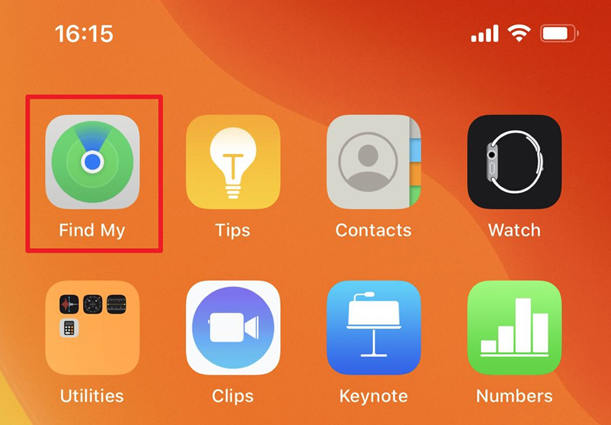Open the Watch app
The height and width of the screenshot is (425, 611).
click(x=514, y=162)
